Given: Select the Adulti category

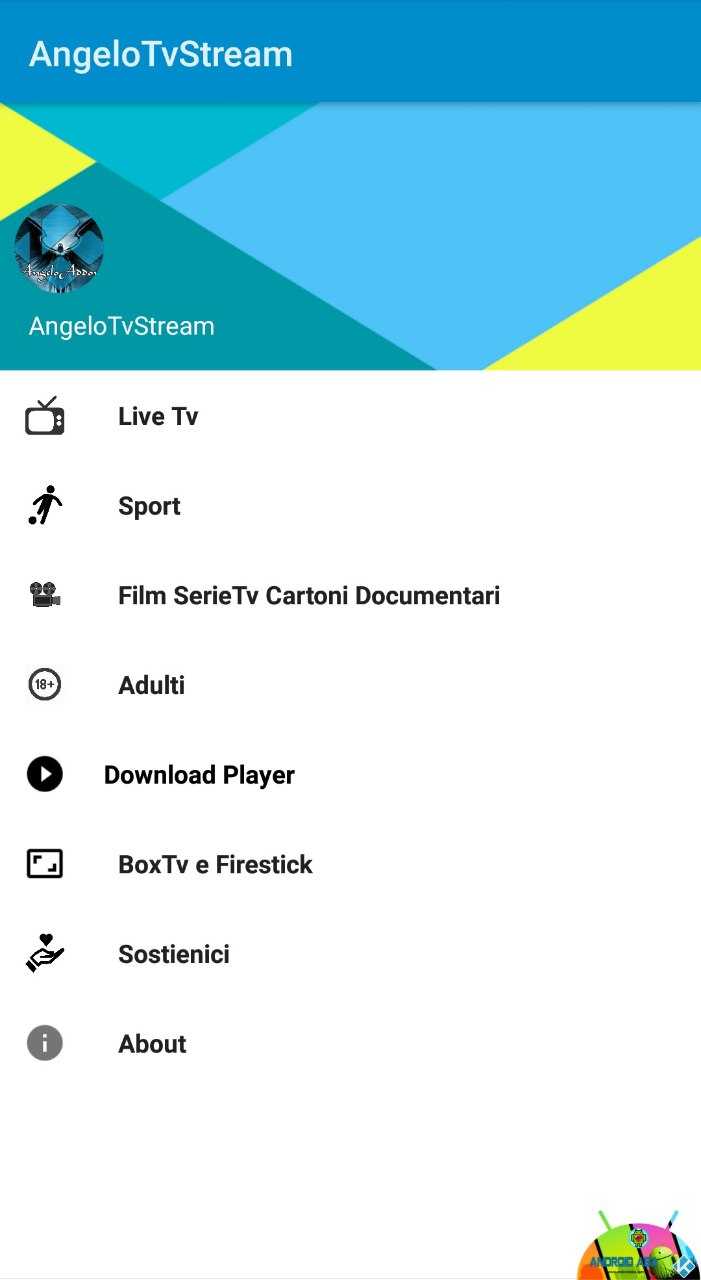Looking at the screenshot, I should [x=151, y=685].
